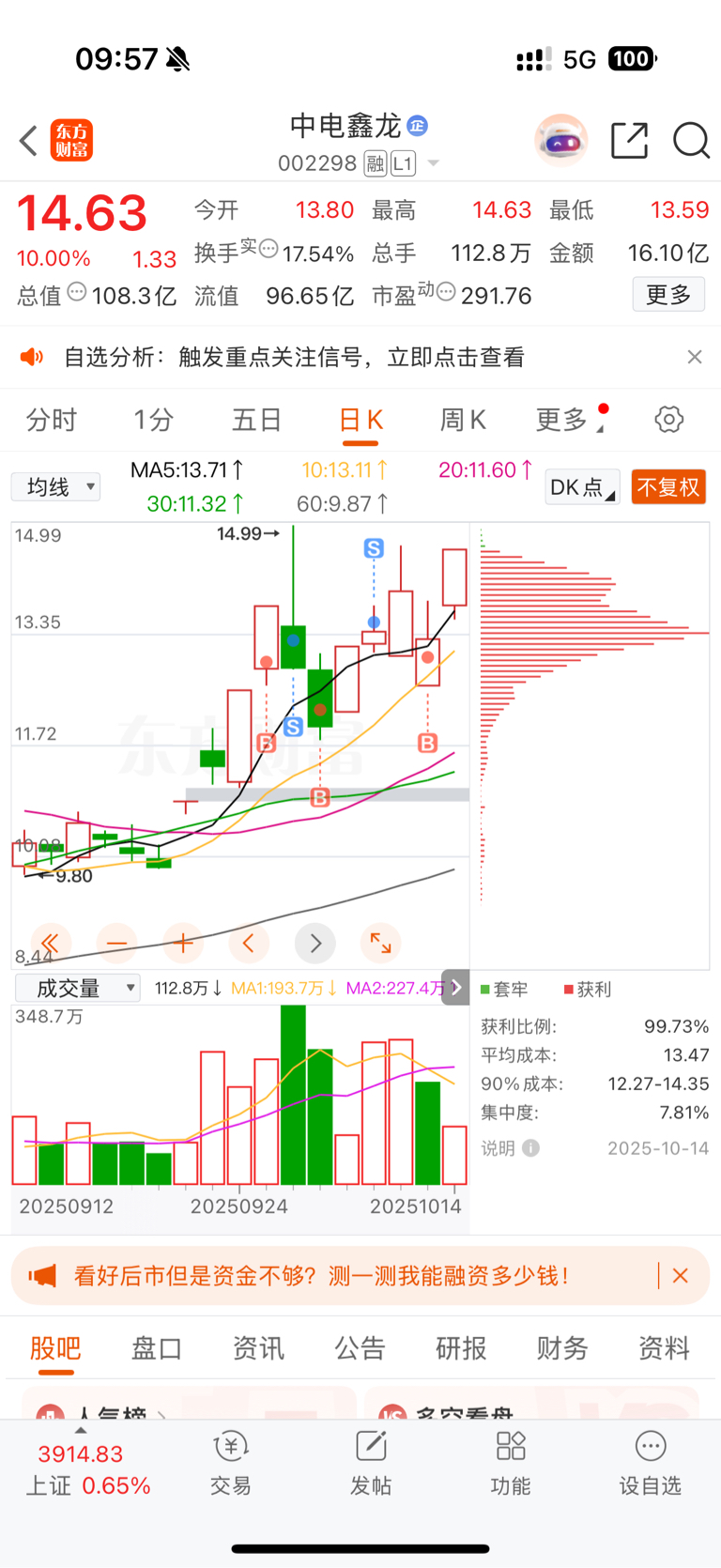Tap 更多 to show more quote data

[x=668, y=295]
